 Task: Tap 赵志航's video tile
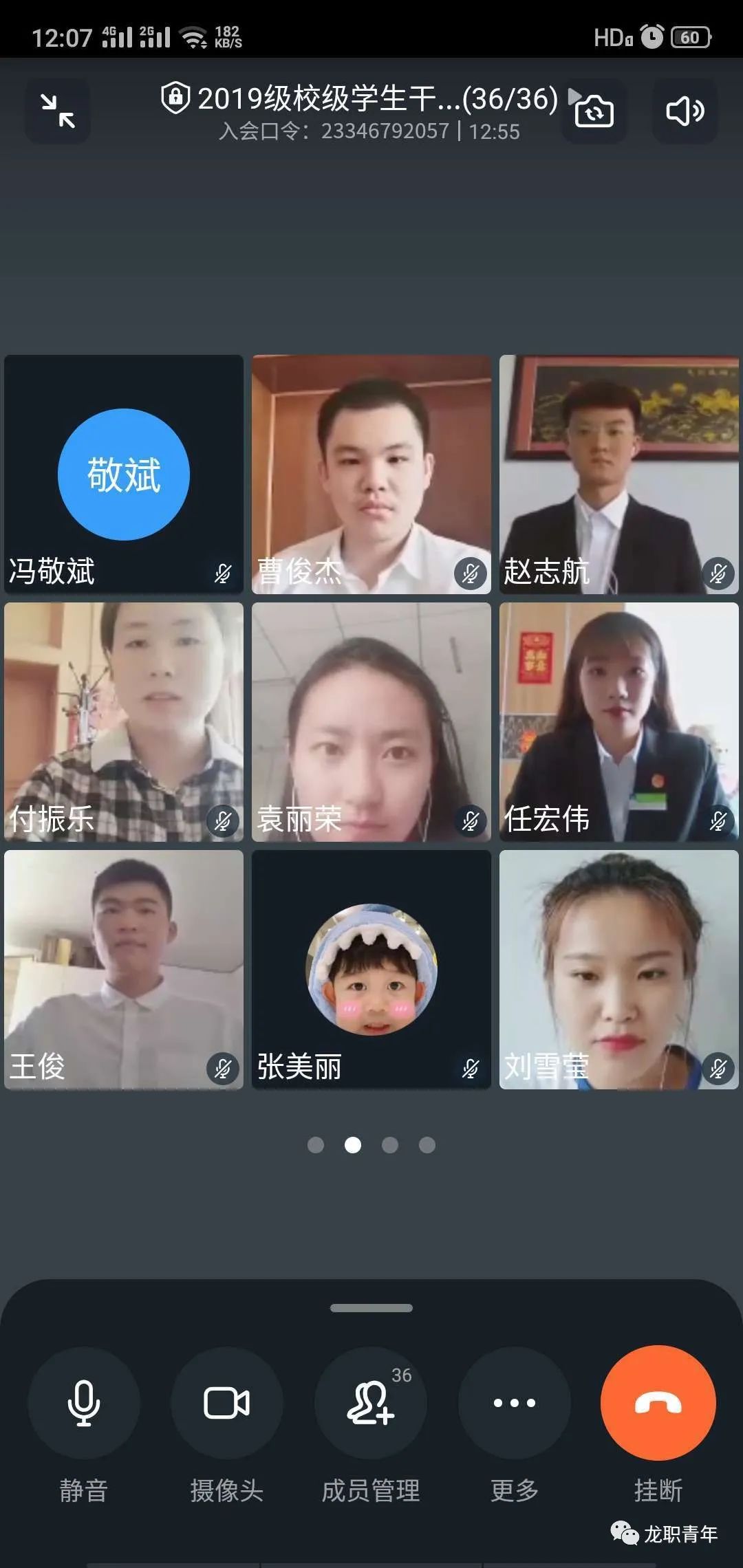point(619,475)
